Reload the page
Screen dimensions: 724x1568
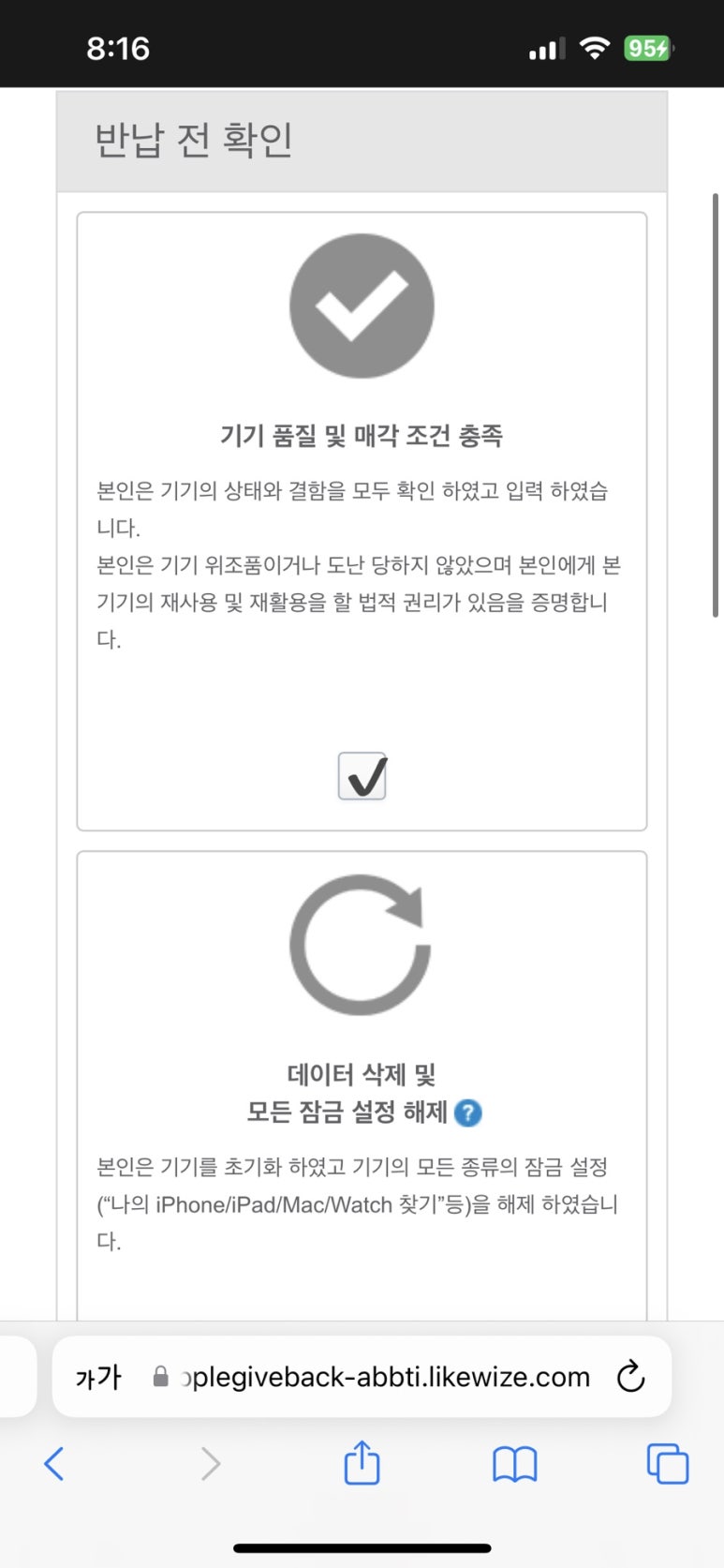[x=630, y=1376]
